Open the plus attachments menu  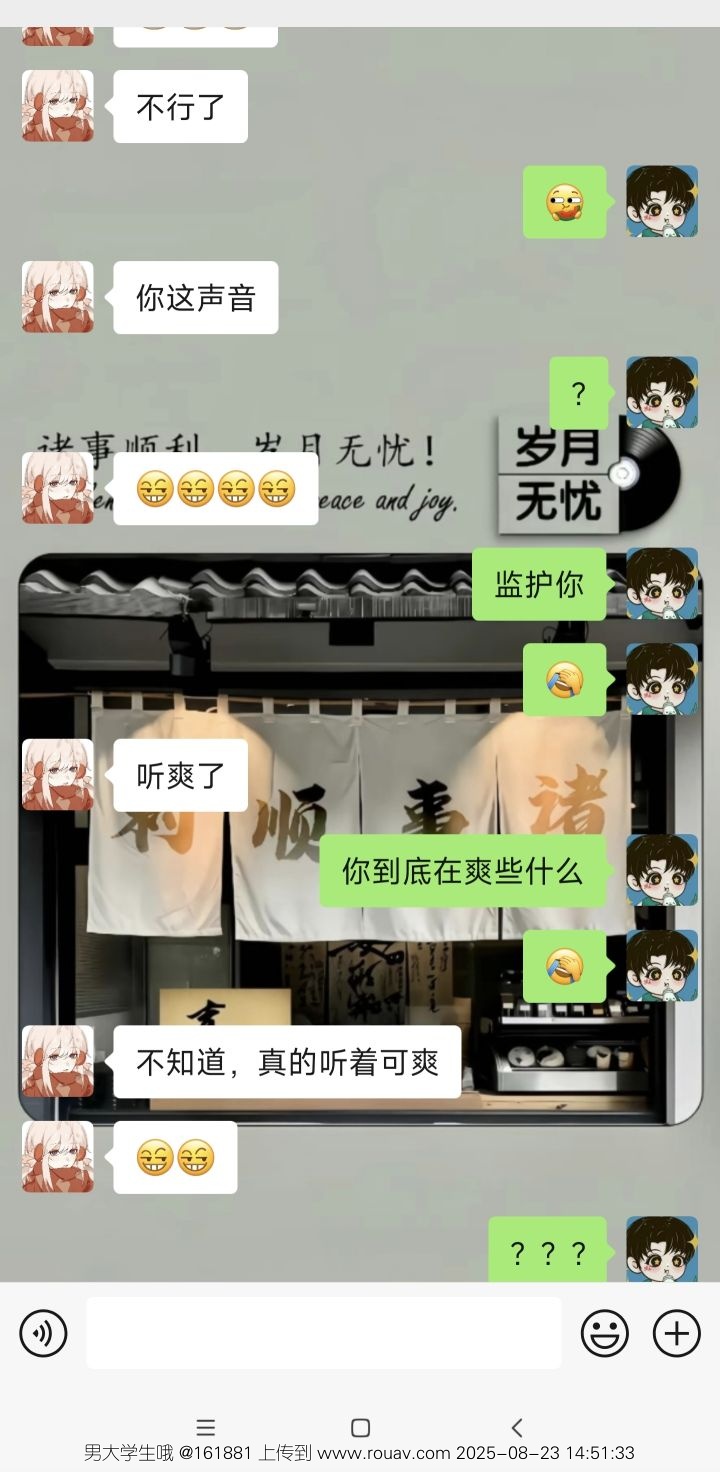click(677, 1333)
